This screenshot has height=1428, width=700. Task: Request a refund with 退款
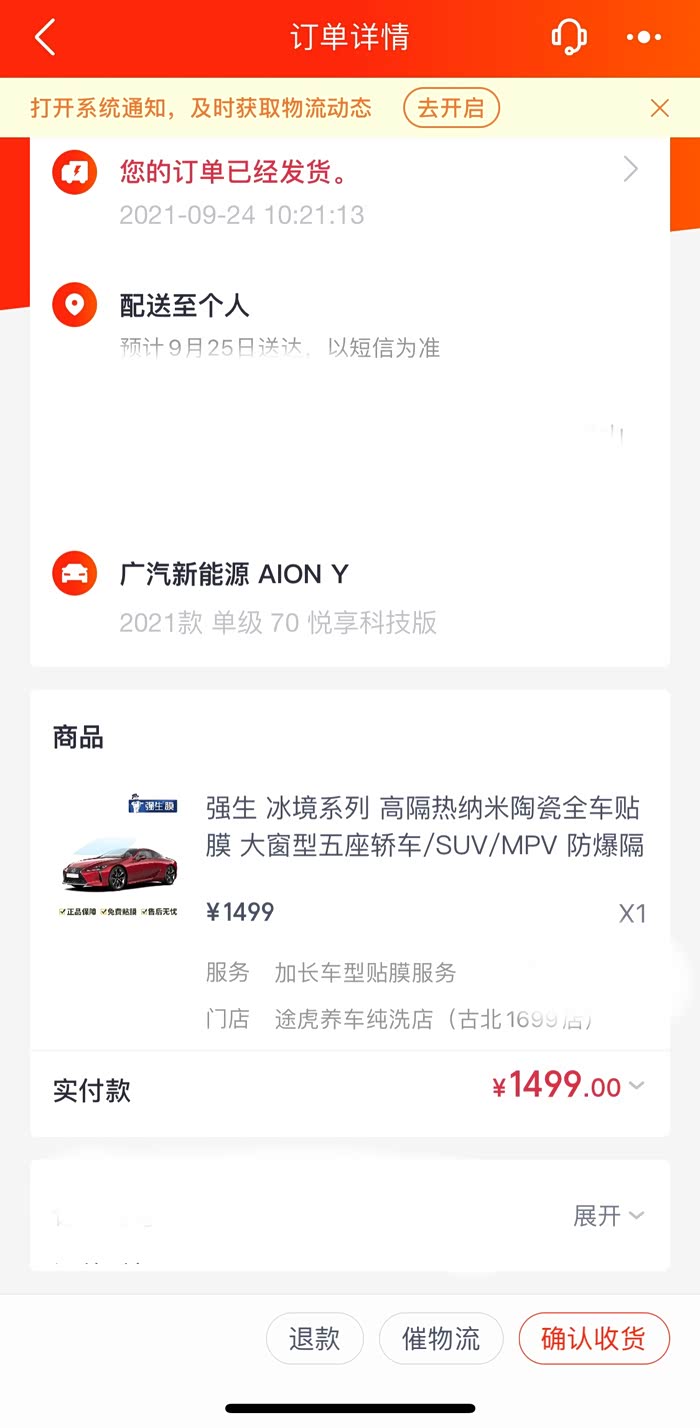click(314, 1339)
